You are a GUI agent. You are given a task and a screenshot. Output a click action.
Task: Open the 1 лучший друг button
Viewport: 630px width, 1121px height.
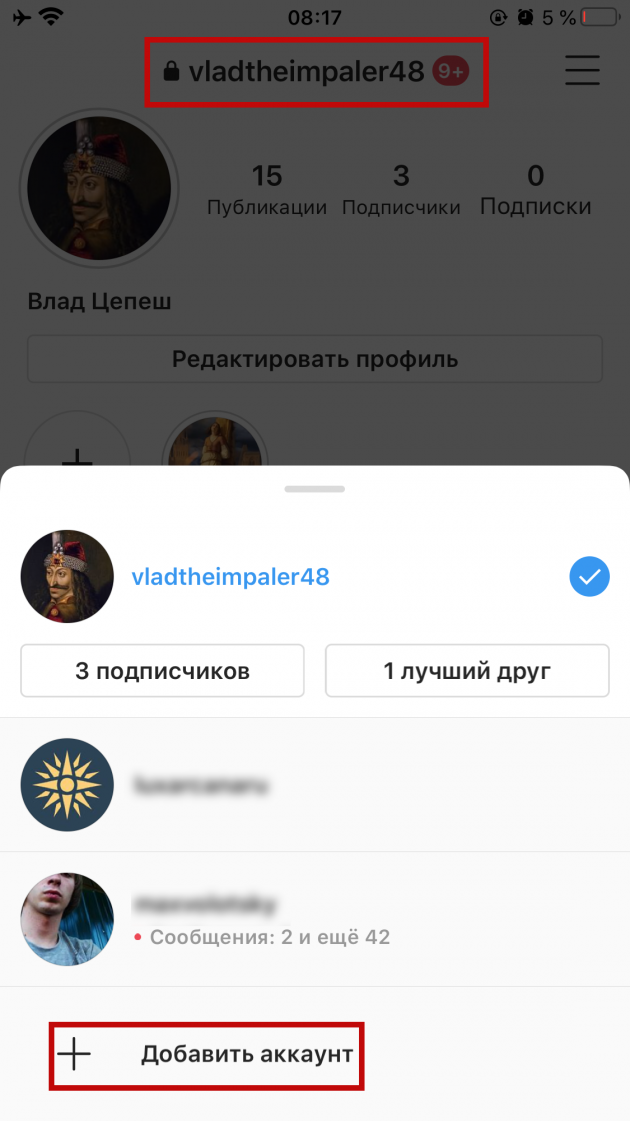click(467, 671)
